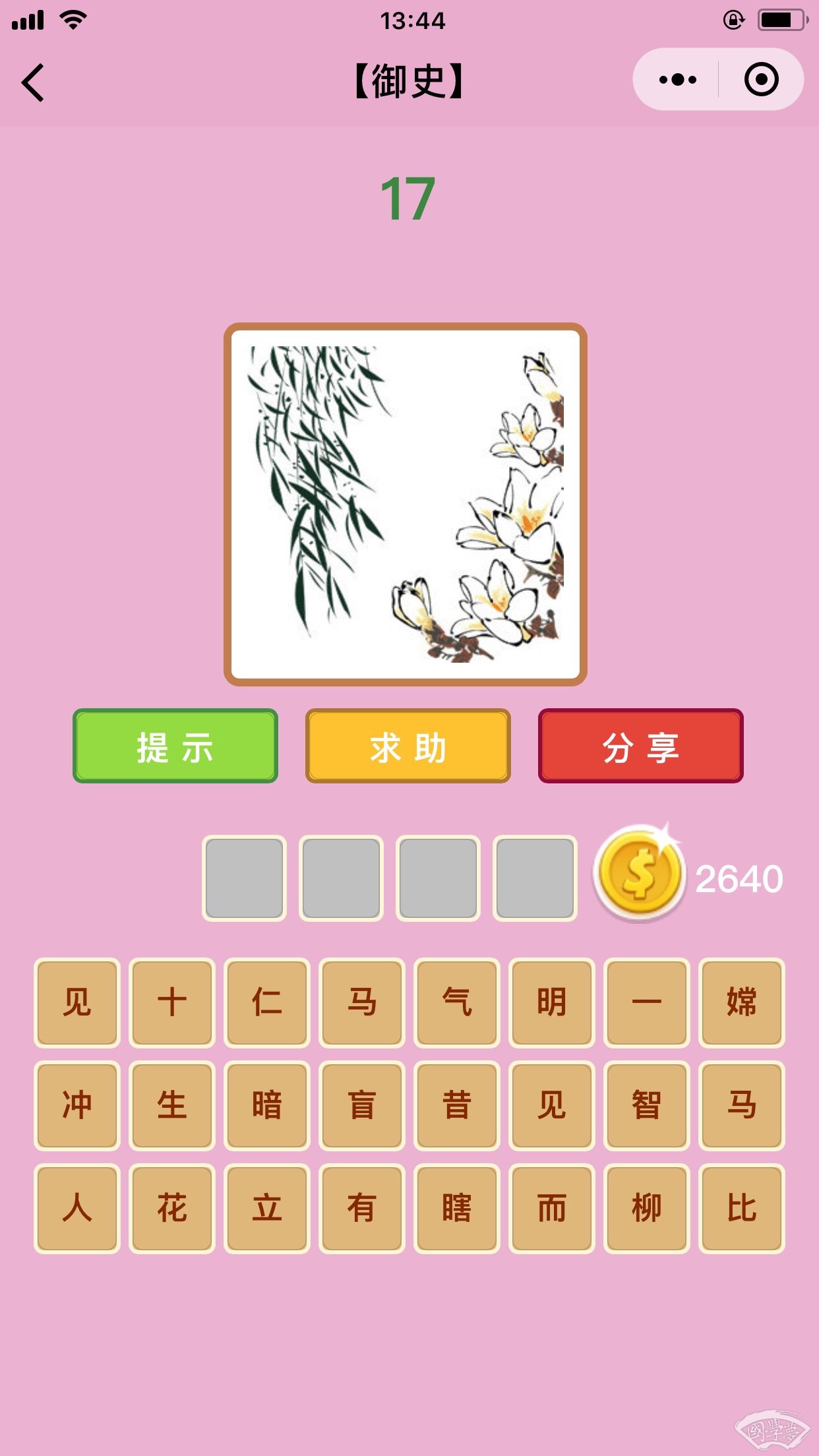This screenshot has width=819, height=1456.
Task: Choose the 明 character tile
Action: point(551,1002)
